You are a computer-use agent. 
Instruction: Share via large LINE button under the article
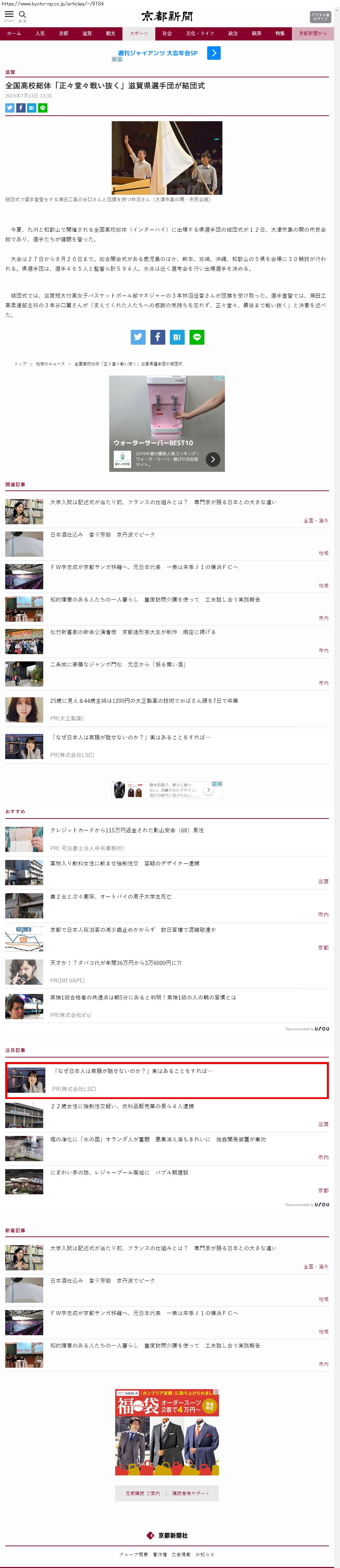(196, 337)
